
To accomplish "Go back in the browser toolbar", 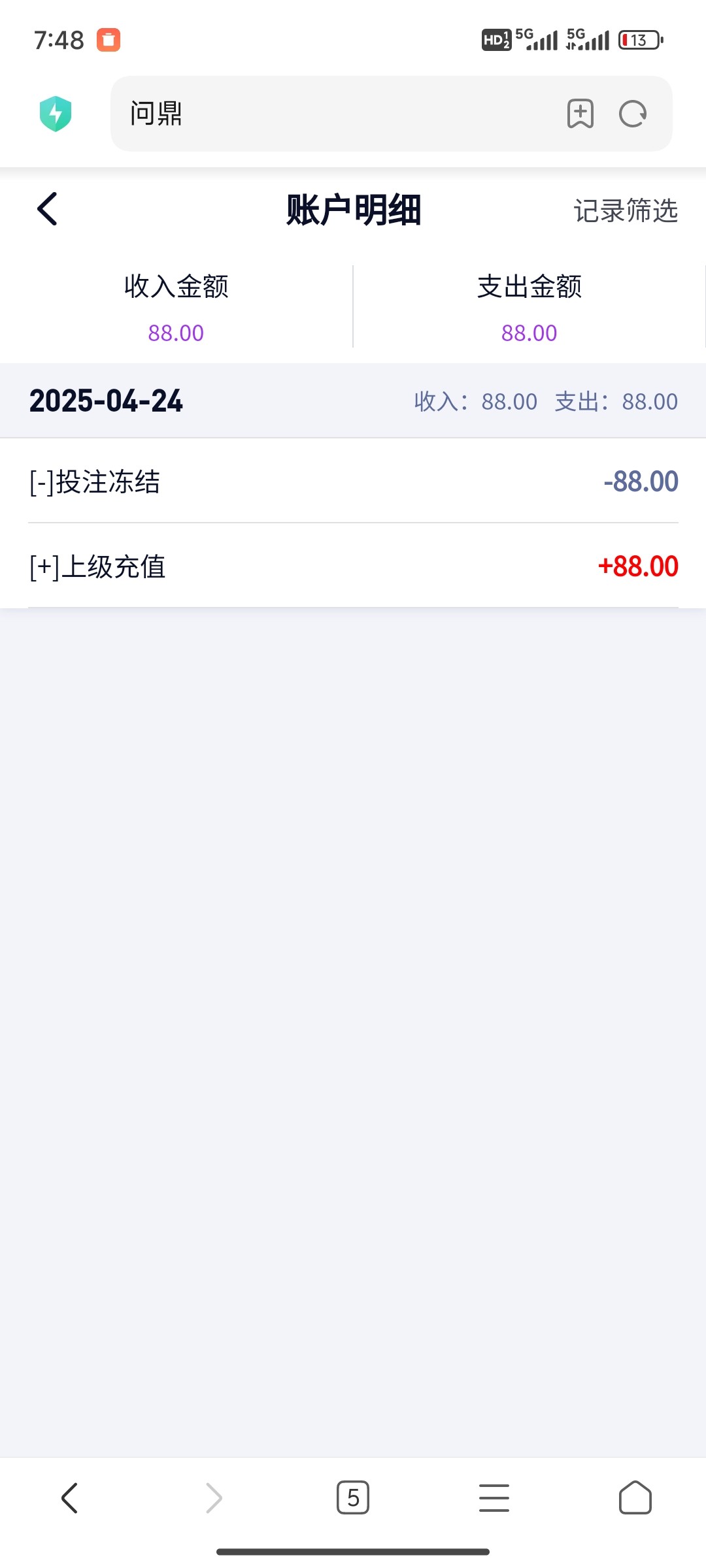I will (70, 1497).
